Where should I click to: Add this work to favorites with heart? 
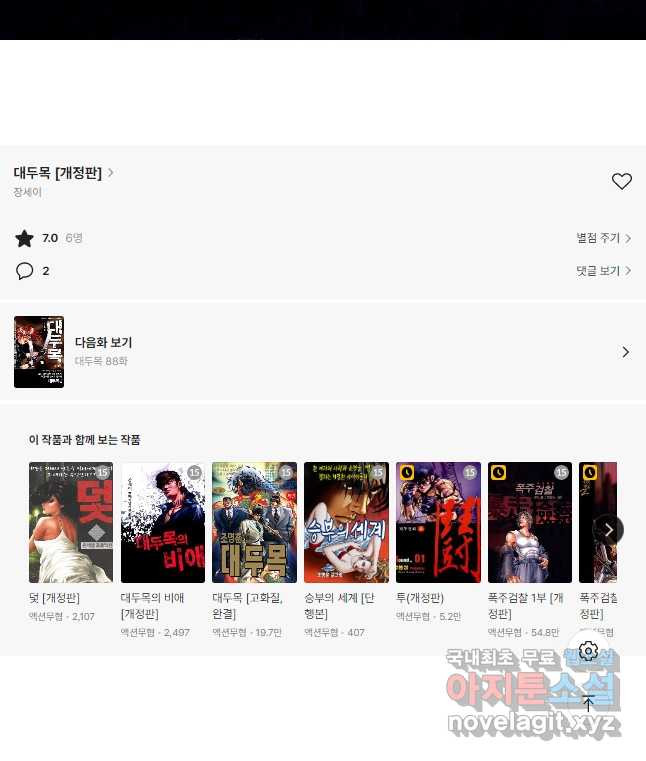point(621,181)
